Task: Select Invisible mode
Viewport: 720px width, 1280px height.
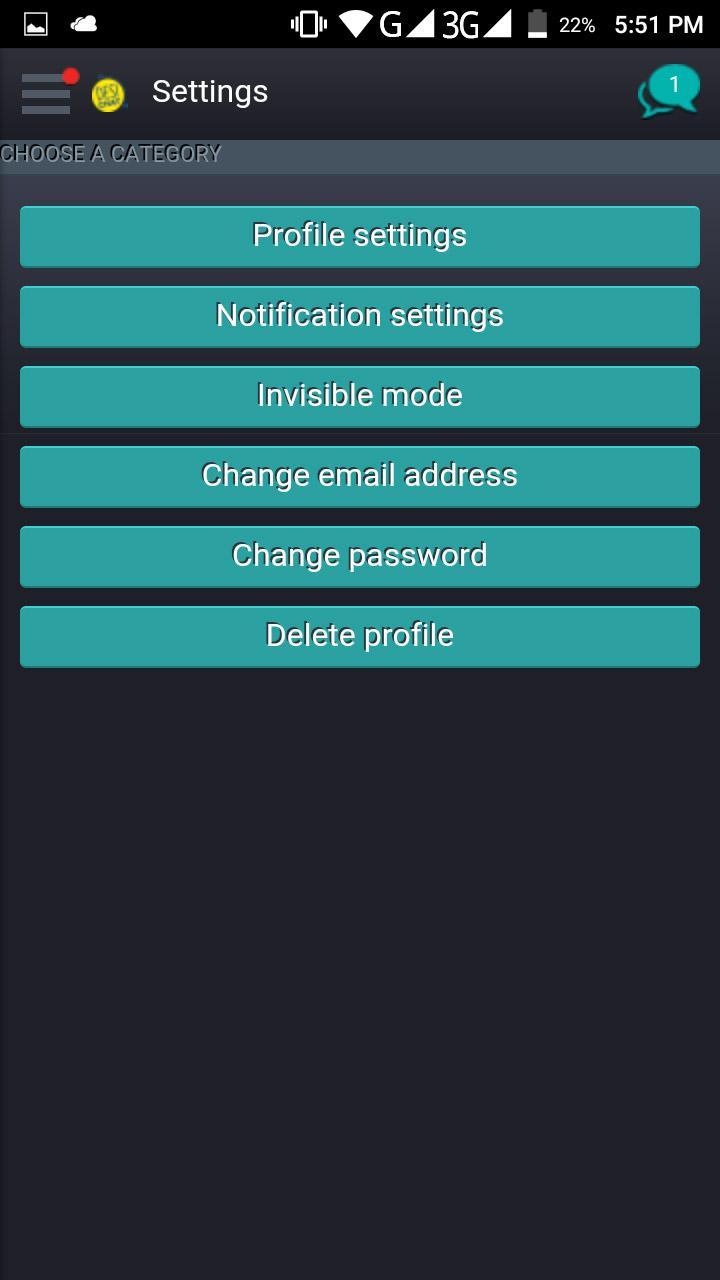Action: [x=360, y=396]
